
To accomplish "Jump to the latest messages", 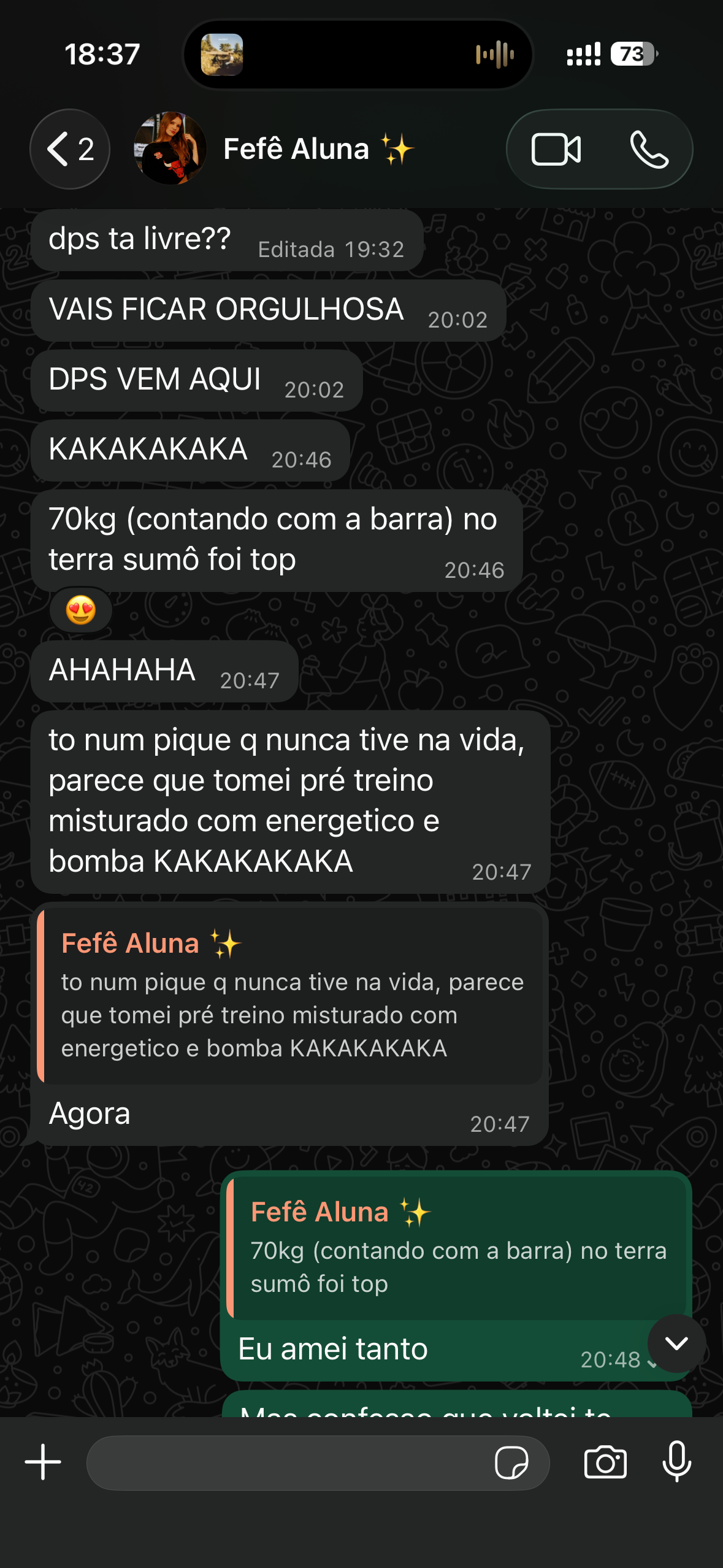I will pyautogui.click(x=676, y=1343).
